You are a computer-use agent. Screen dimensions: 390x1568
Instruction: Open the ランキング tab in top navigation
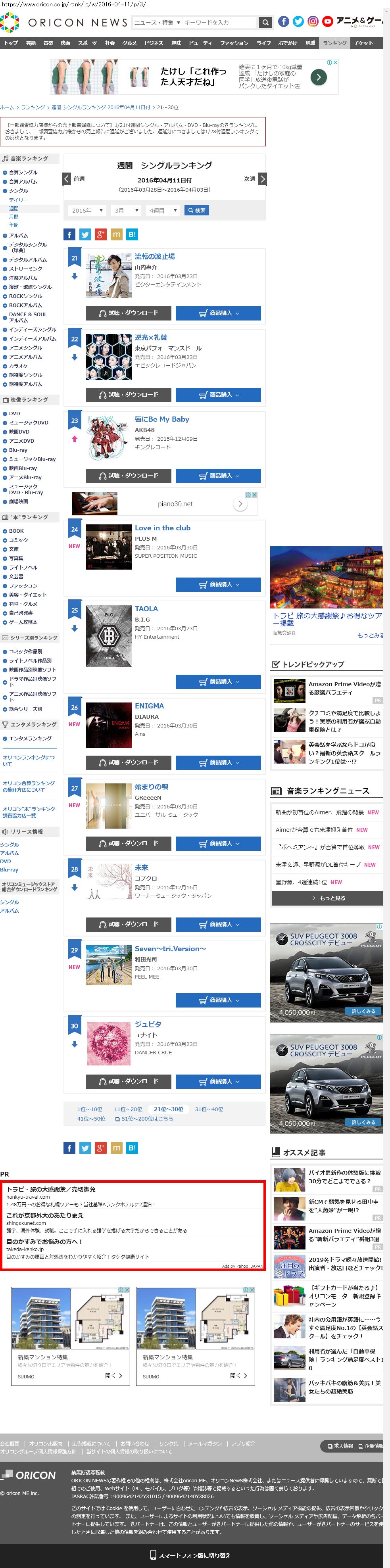(334, 43)
